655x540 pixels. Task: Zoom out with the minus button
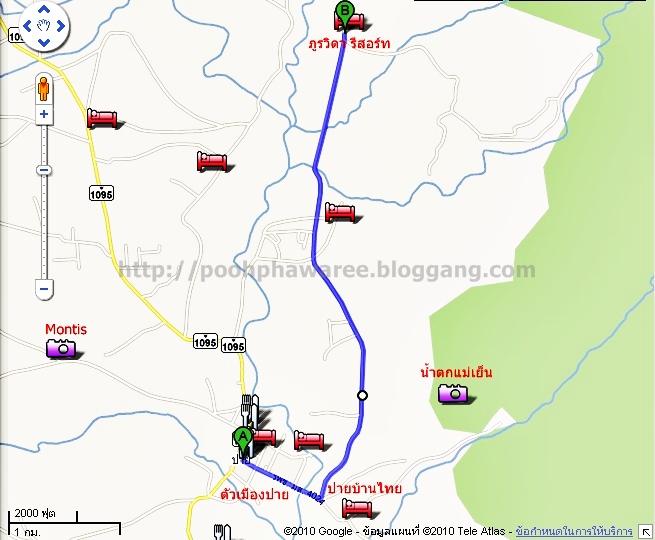44,289
